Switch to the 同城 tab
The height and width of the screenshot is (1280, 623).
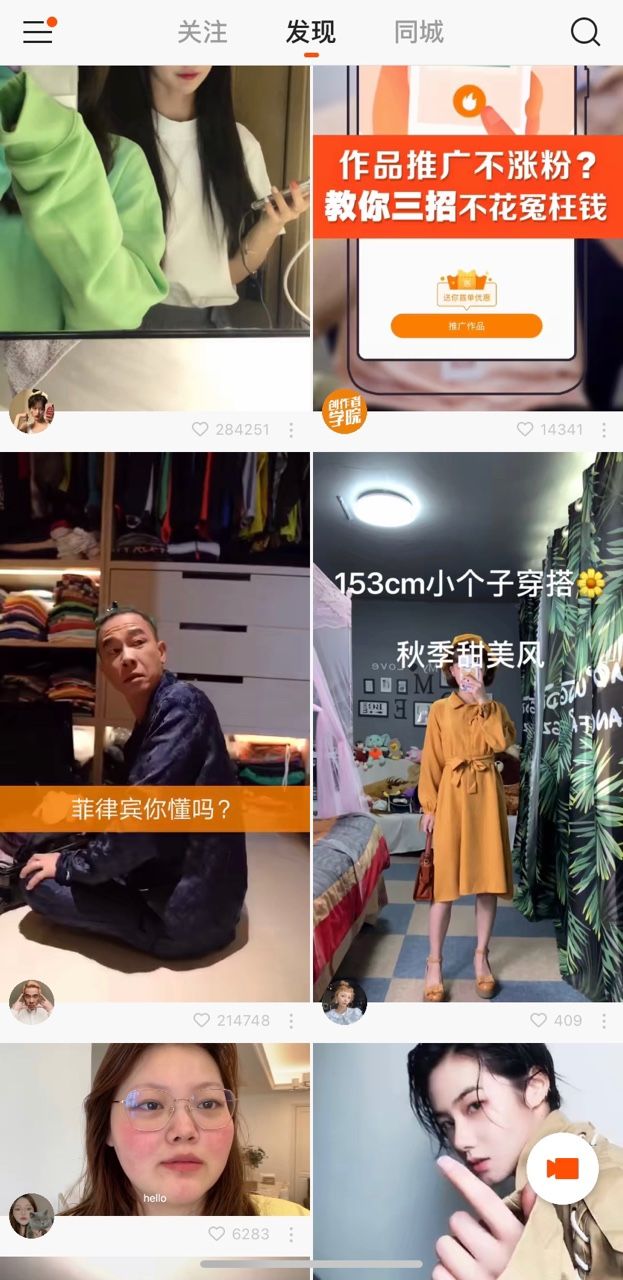pyautogui.click(x=419, y=32)
